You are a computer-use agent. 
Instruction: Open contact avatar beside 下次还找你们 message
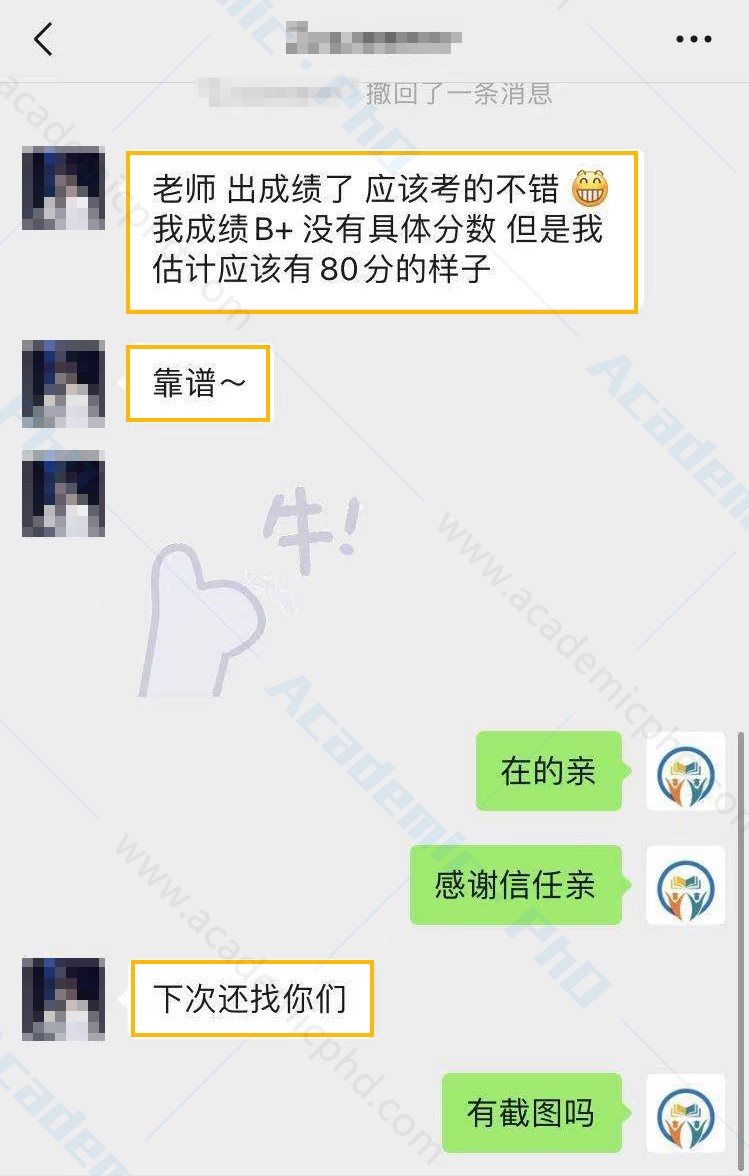click(x=63, y=999)
